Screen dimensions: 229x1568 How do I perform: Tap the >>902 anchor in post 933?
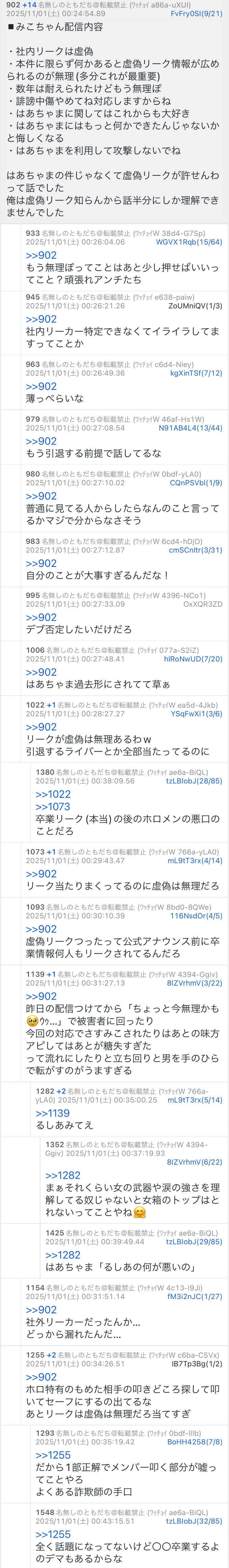[41, 255]
